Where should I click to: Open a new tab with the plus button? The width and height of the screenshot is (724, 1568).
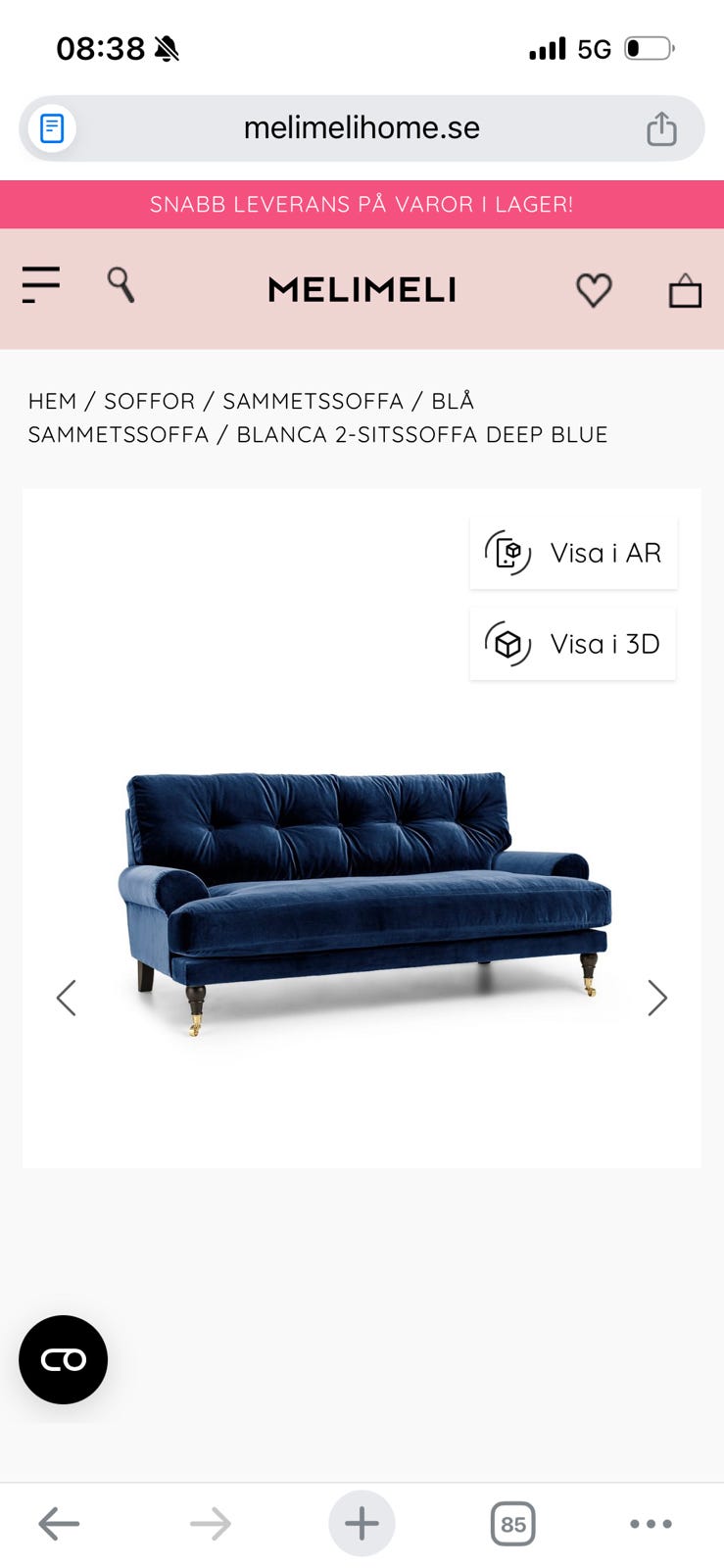(362, 1523)
